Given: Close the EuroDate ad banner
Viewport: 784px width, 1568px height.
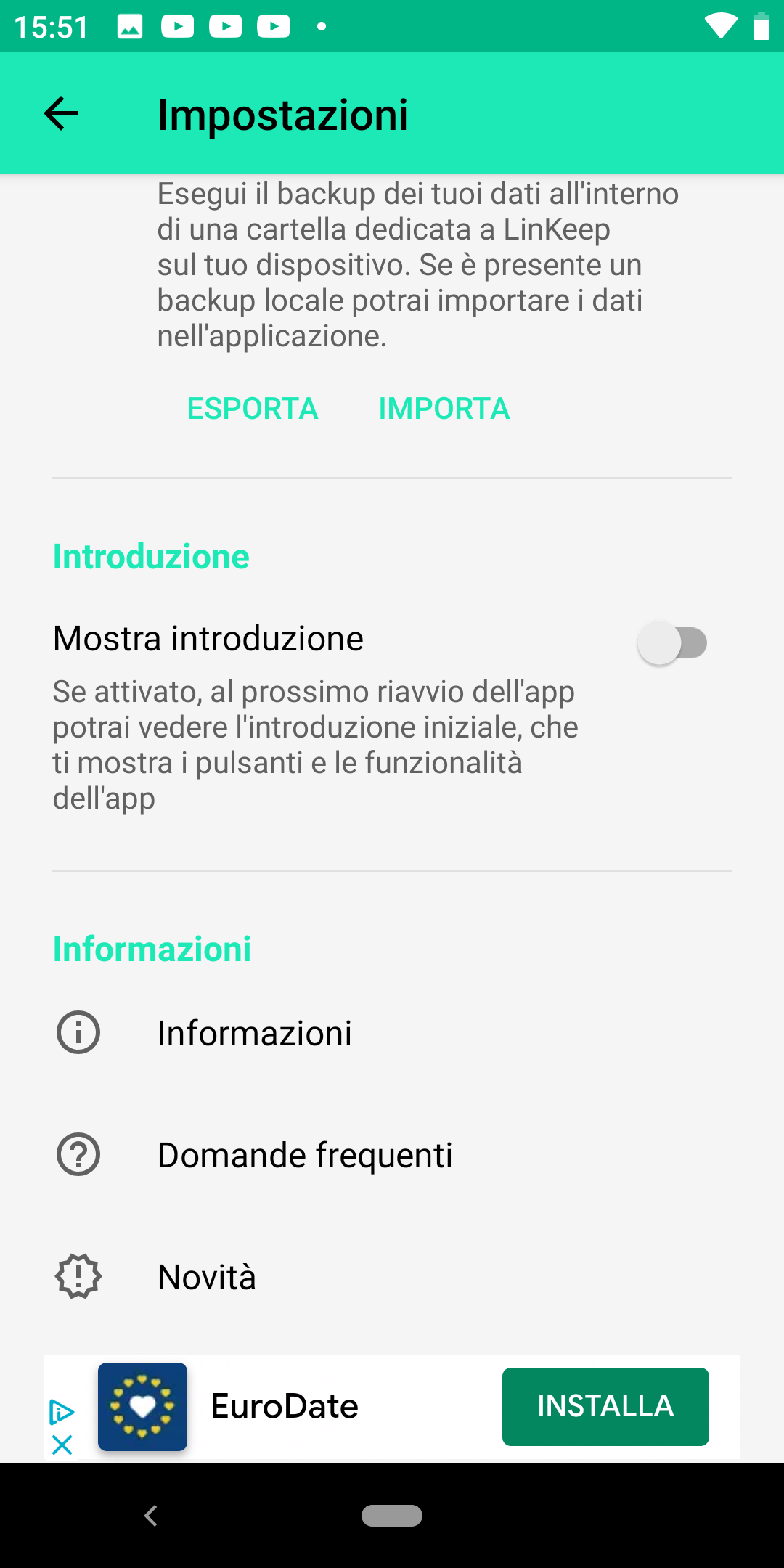Looking at the screenshot, I should pyautogui.click(x=62, y=1445).
